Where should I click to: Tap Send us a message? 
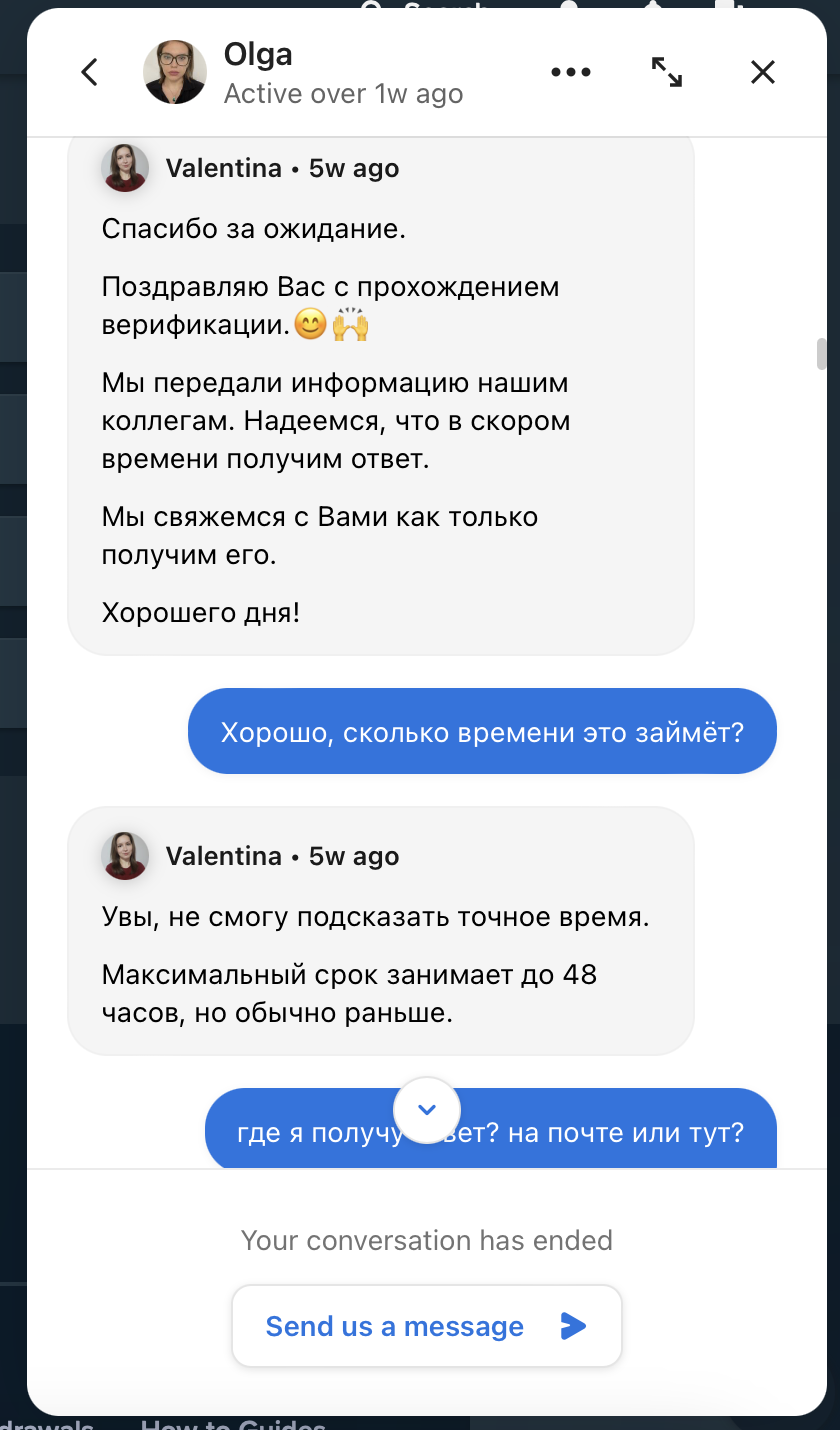point(427,1326)
